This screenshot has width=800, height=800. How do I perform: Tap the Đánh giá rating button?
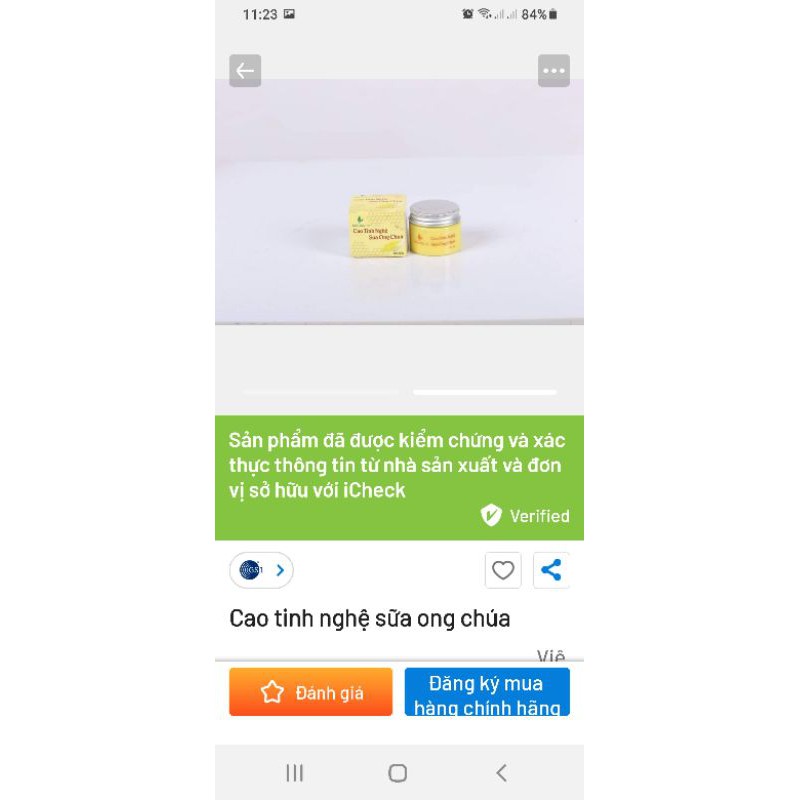311,692
